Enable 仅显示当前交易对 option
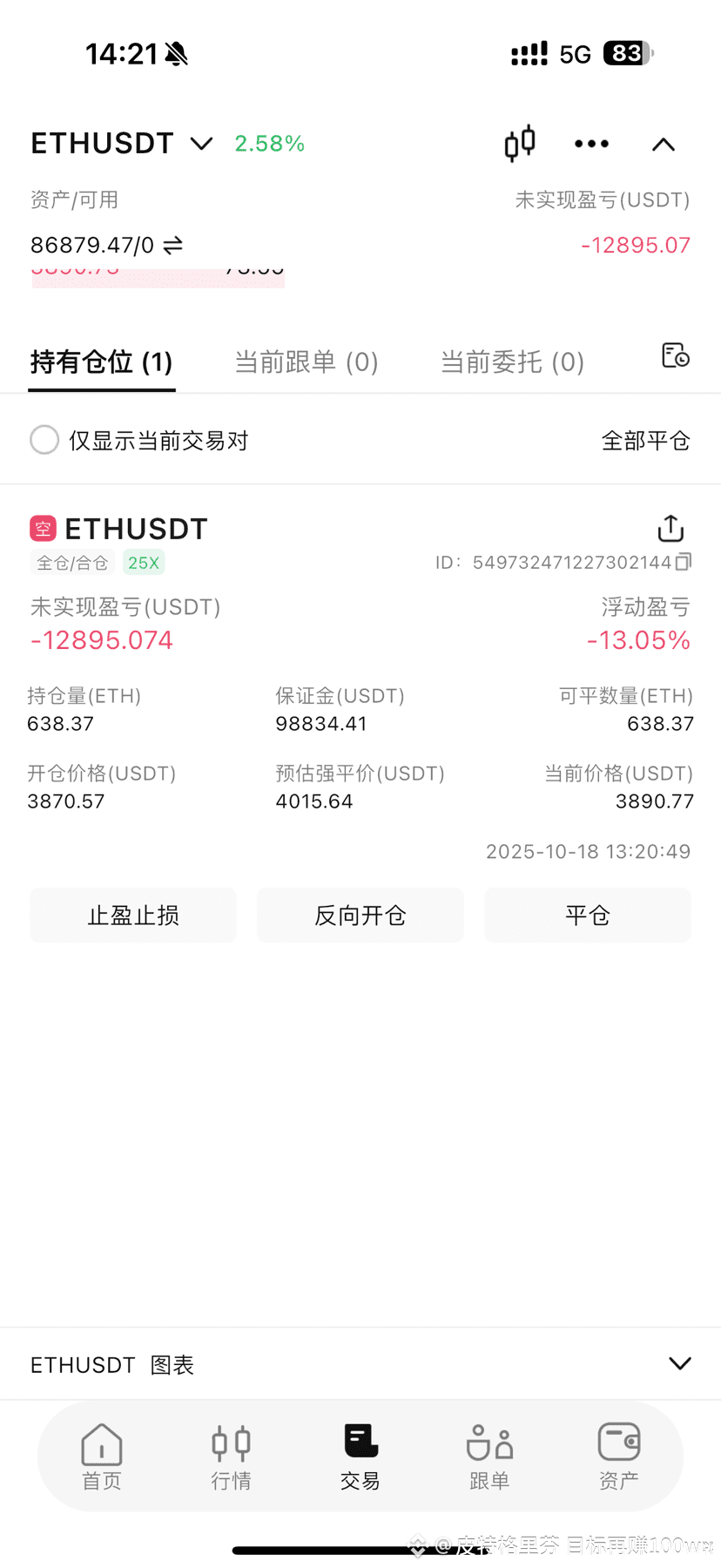The height and width of the screenshot is (1568, 721). pyautogui.click(x=44, y=440)
